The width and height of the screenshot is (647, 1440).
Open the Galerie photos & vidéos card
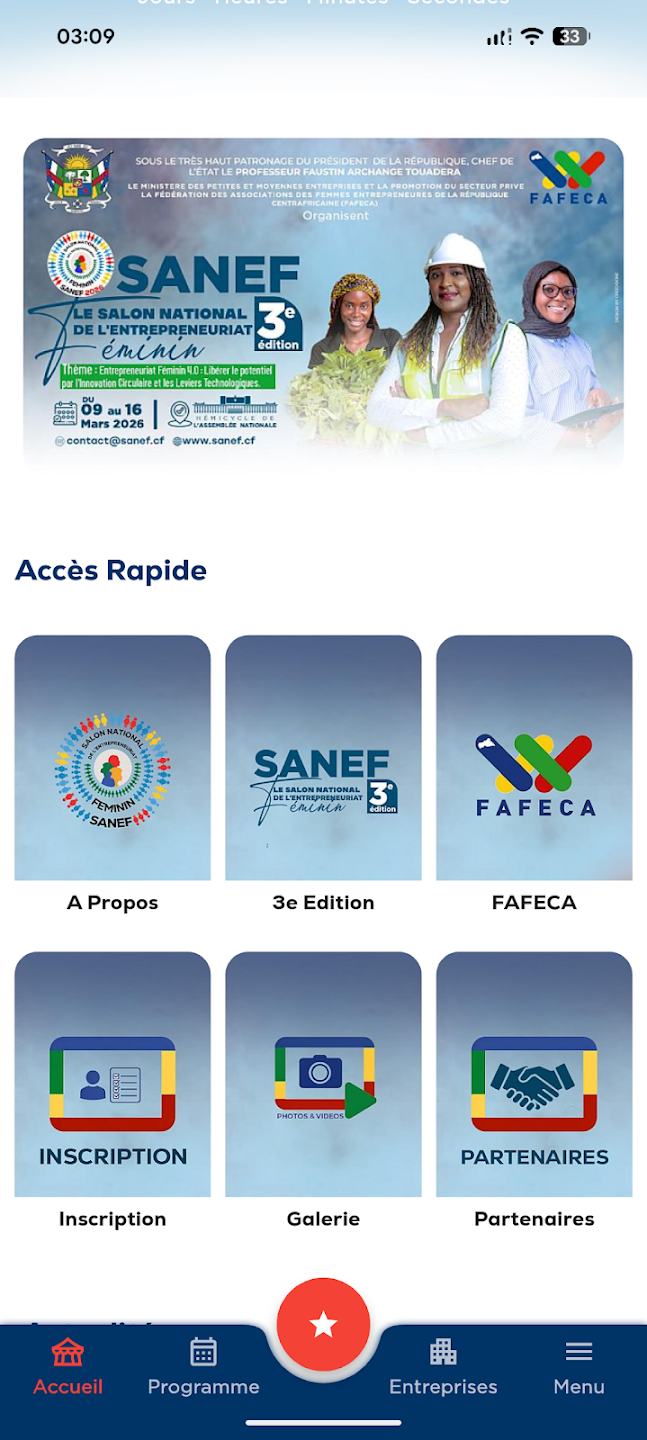click(x=323, y=1092)
